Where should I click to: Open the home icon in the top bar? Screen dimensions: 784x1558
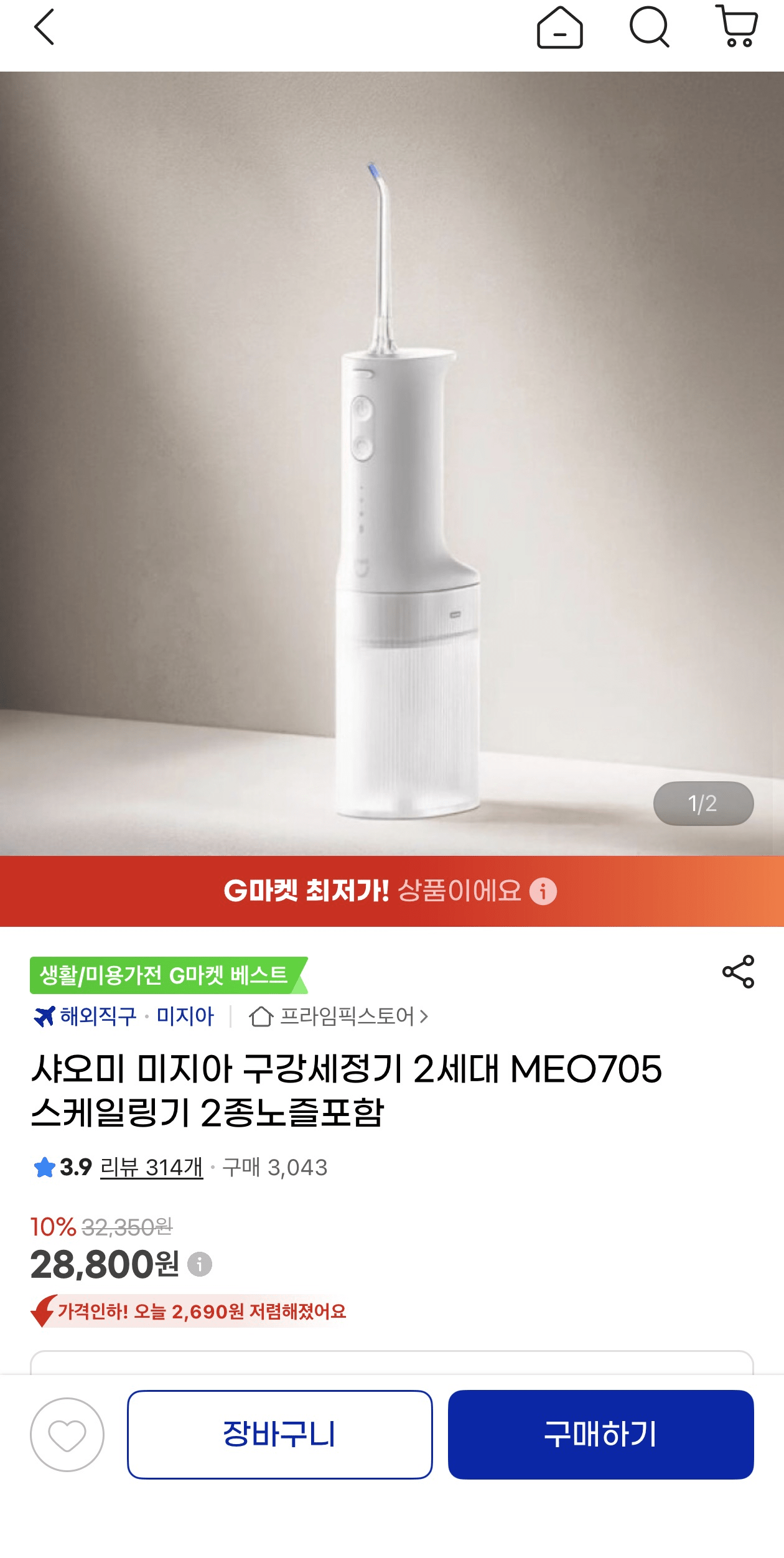tap(559, 27)
